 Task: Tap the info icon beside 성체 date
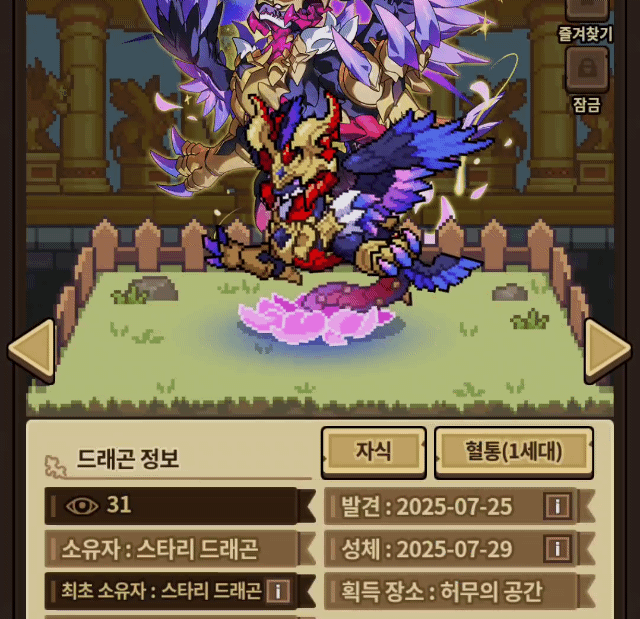[558, 549]
